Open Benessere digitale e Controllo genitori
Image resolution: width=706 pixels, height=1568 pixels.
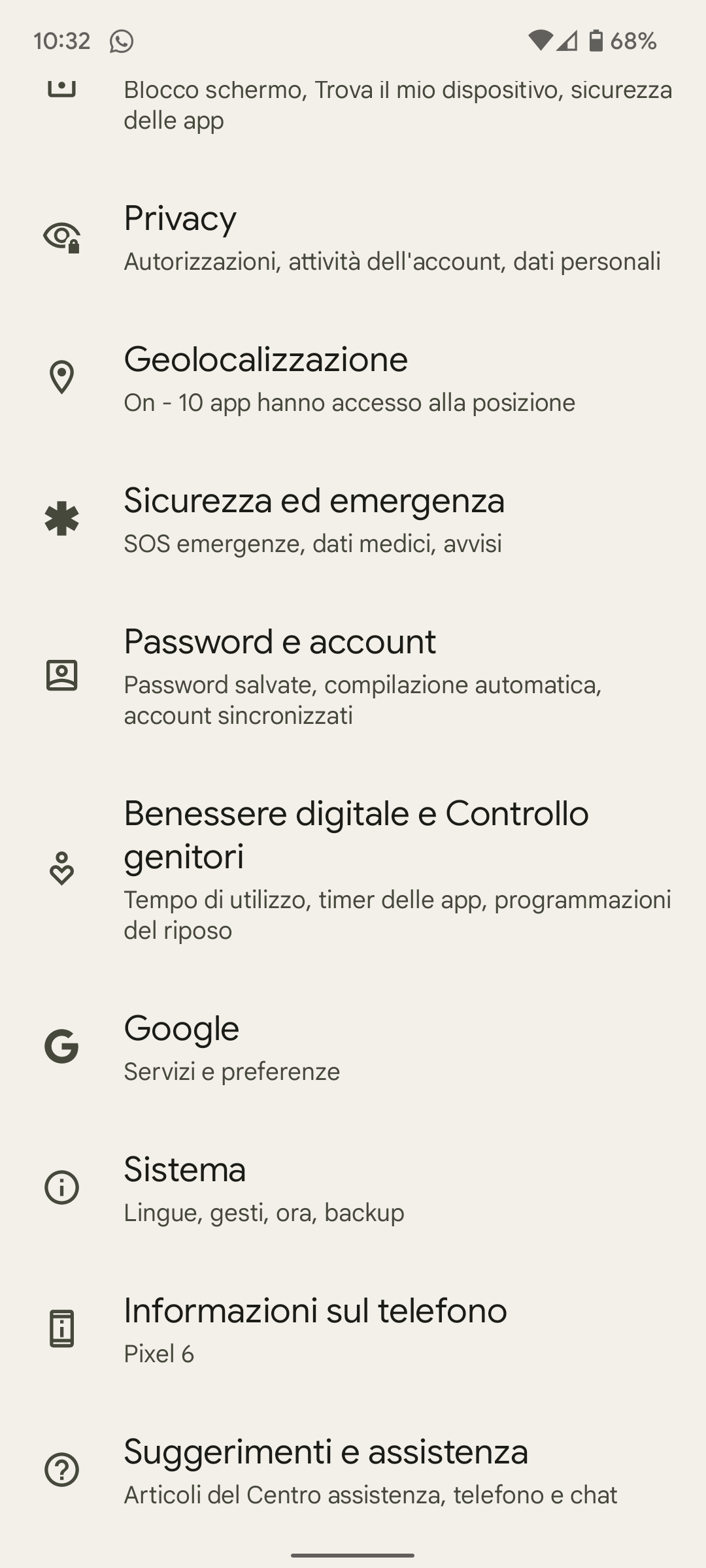[353, 869]
